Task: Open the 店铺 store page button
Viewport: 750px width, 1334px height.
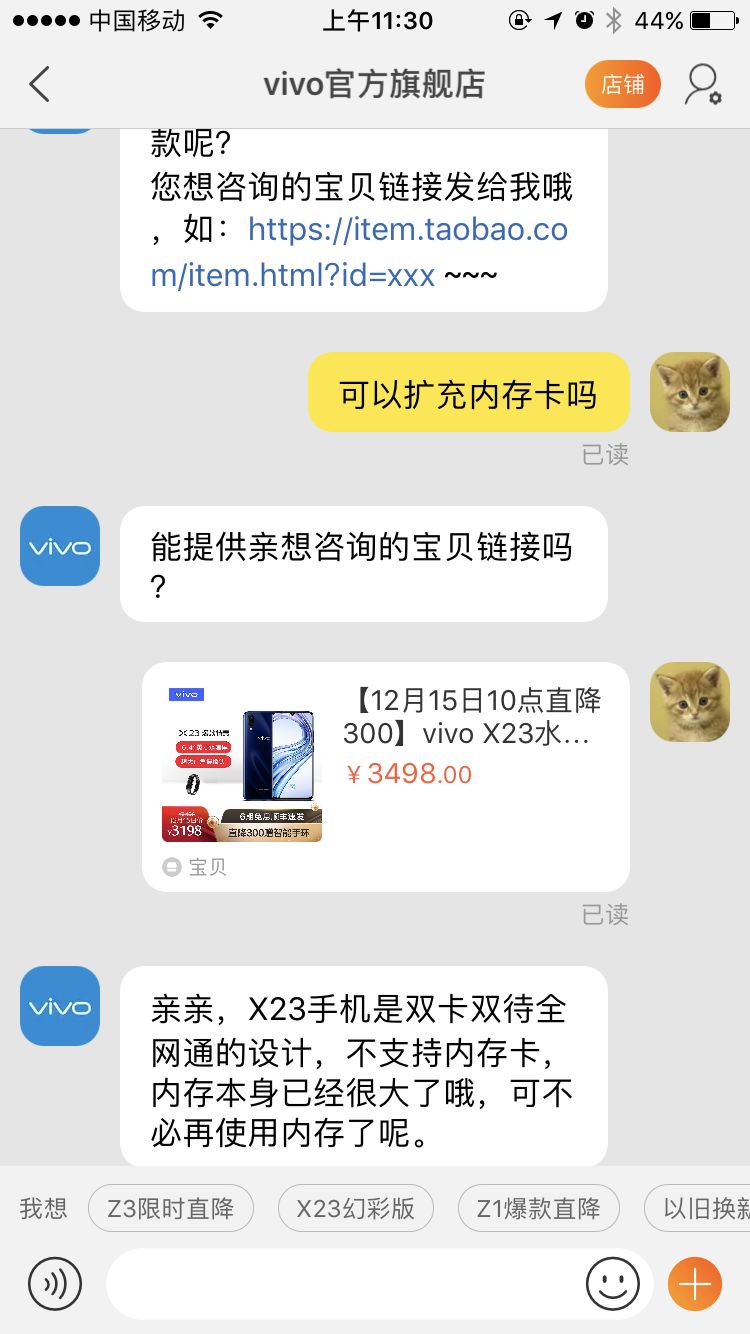Action: point(622,85)
